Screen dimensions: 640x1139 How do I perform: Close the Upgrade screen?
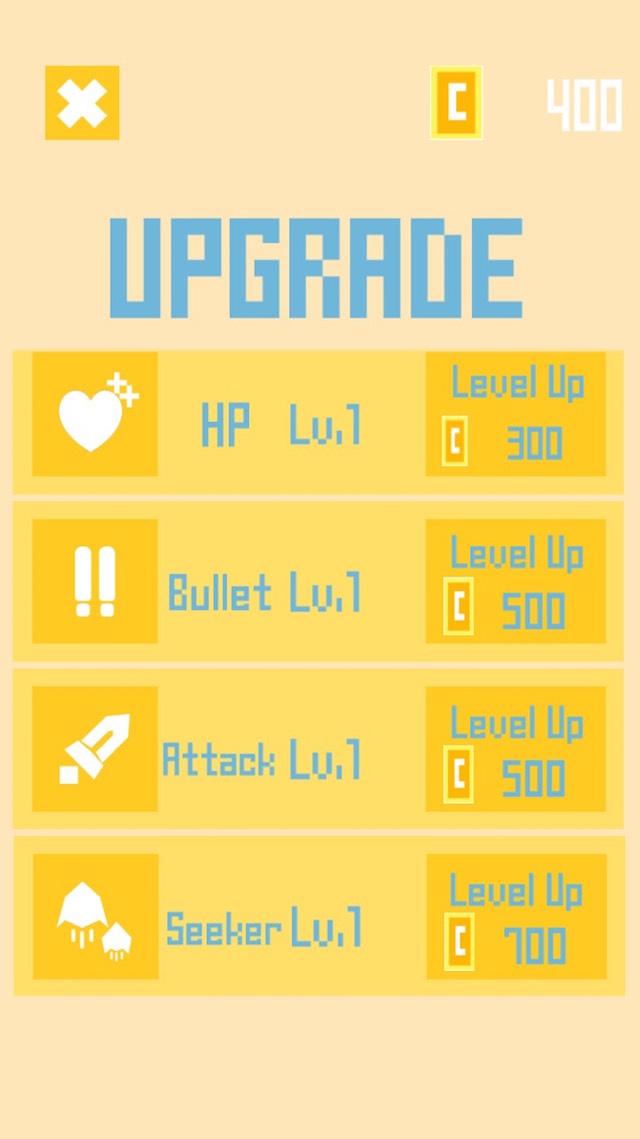click(x=82, y=103)
